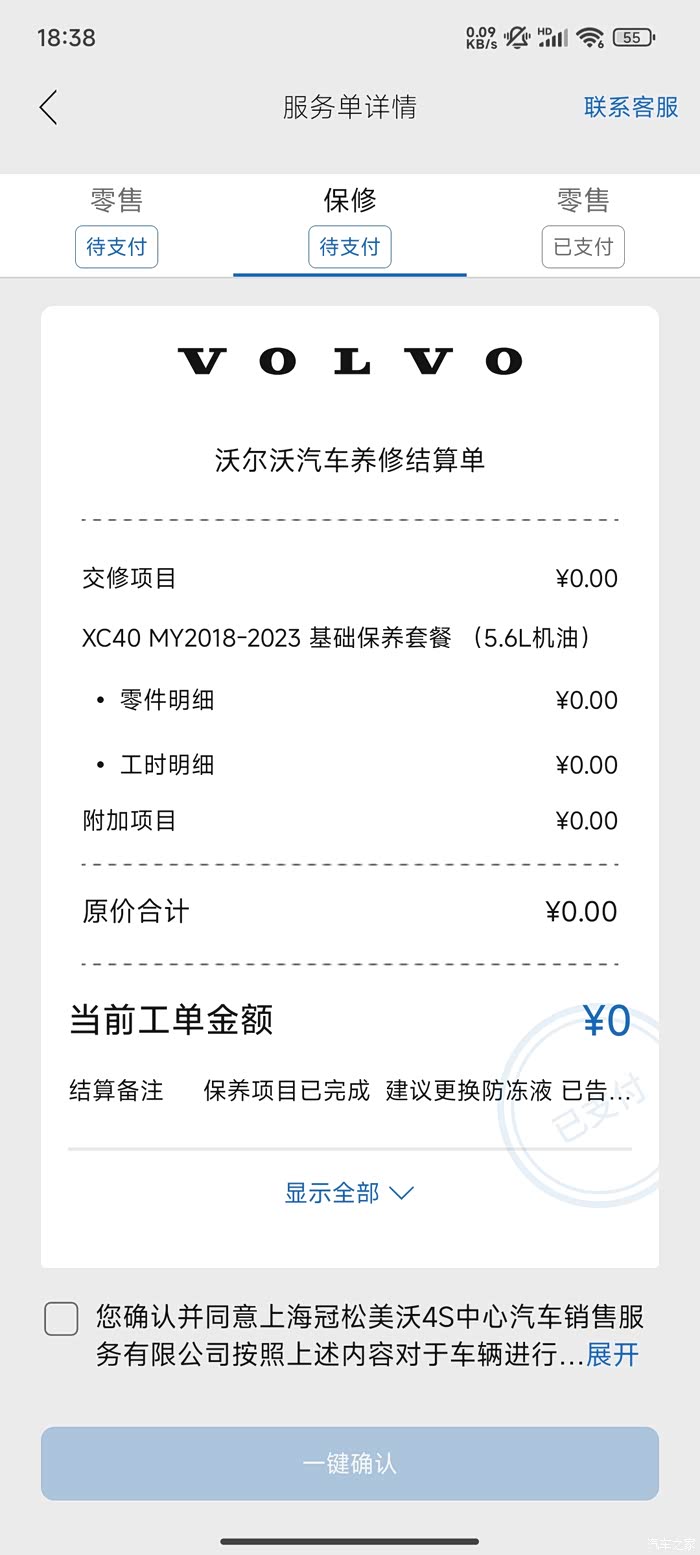
Task: Expand the bill with 显示全部
Action: pyautogui.click(x=349, y=1192)
